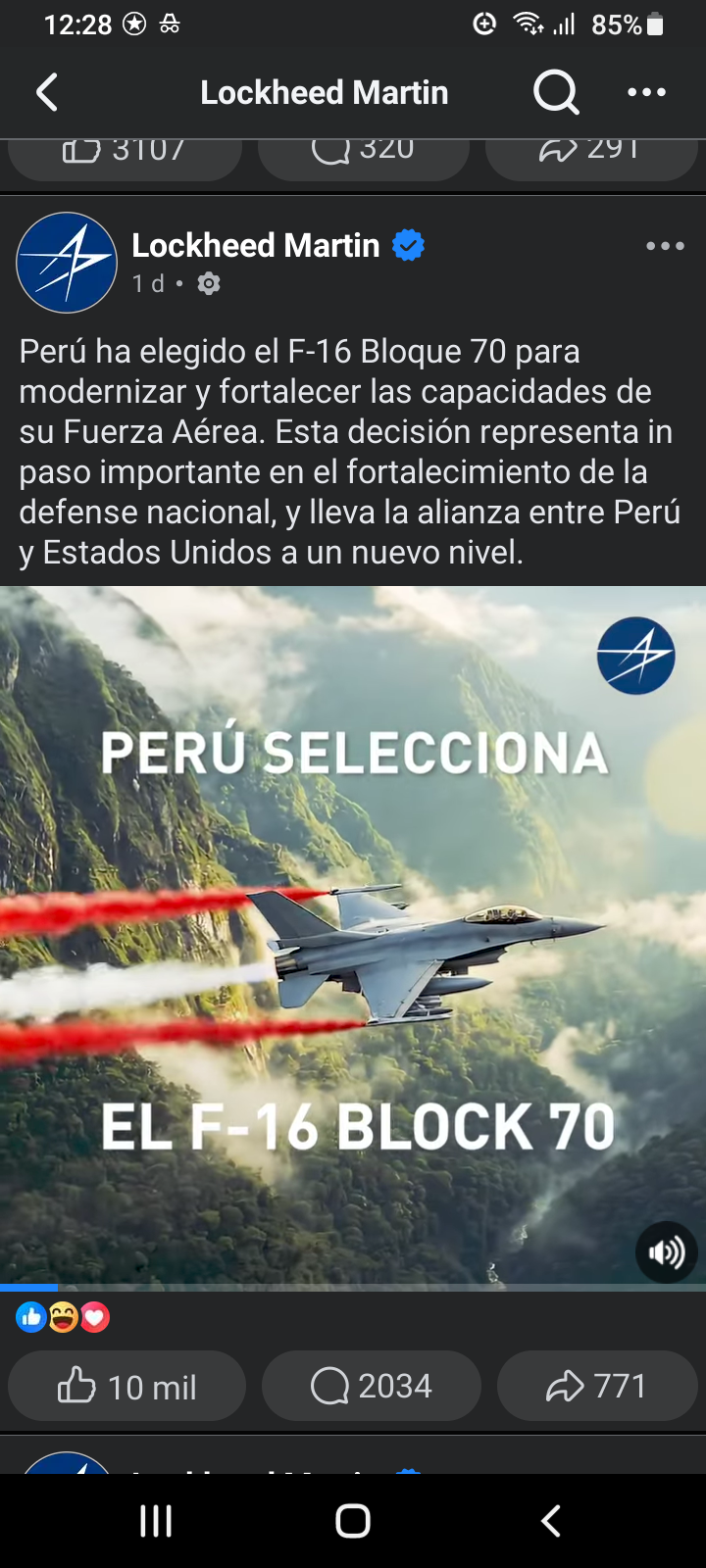This screenshot has width=706, height=1568.
Task: Open Lockheed Martin name link on post
Action: 256,245
